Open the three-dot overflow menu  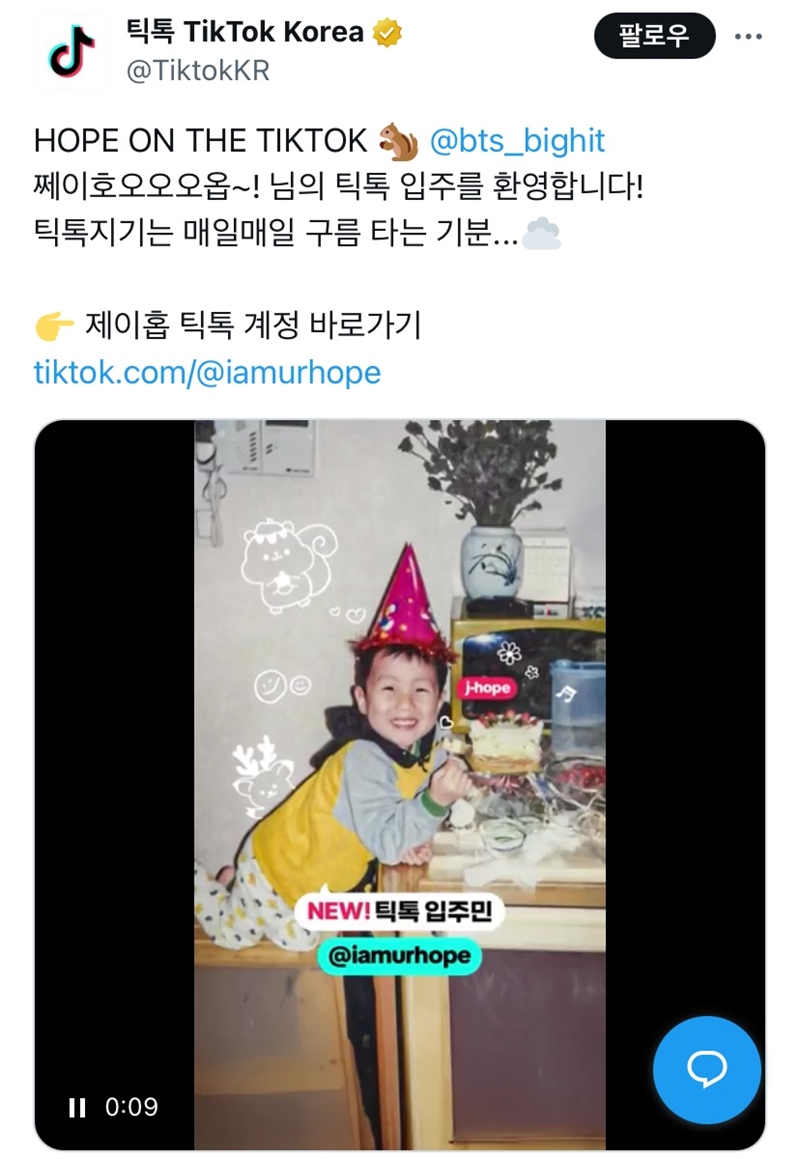pos(749,37)
